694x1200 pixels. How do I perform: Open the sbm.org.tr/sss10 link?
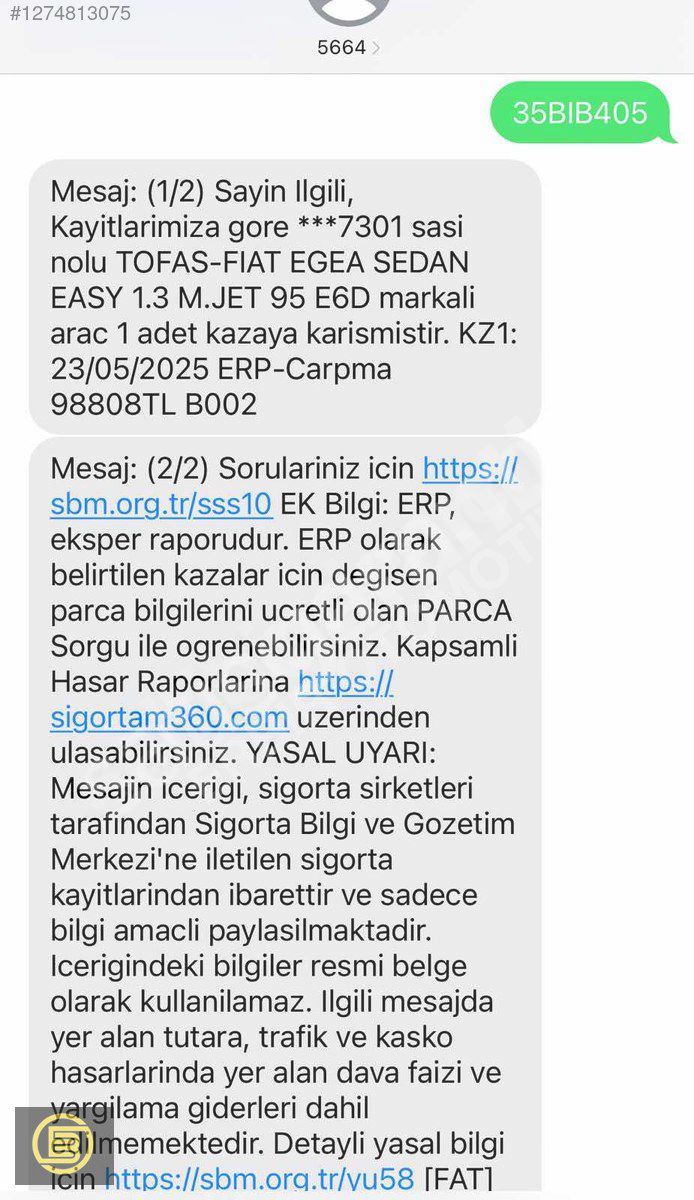point(161,504)
